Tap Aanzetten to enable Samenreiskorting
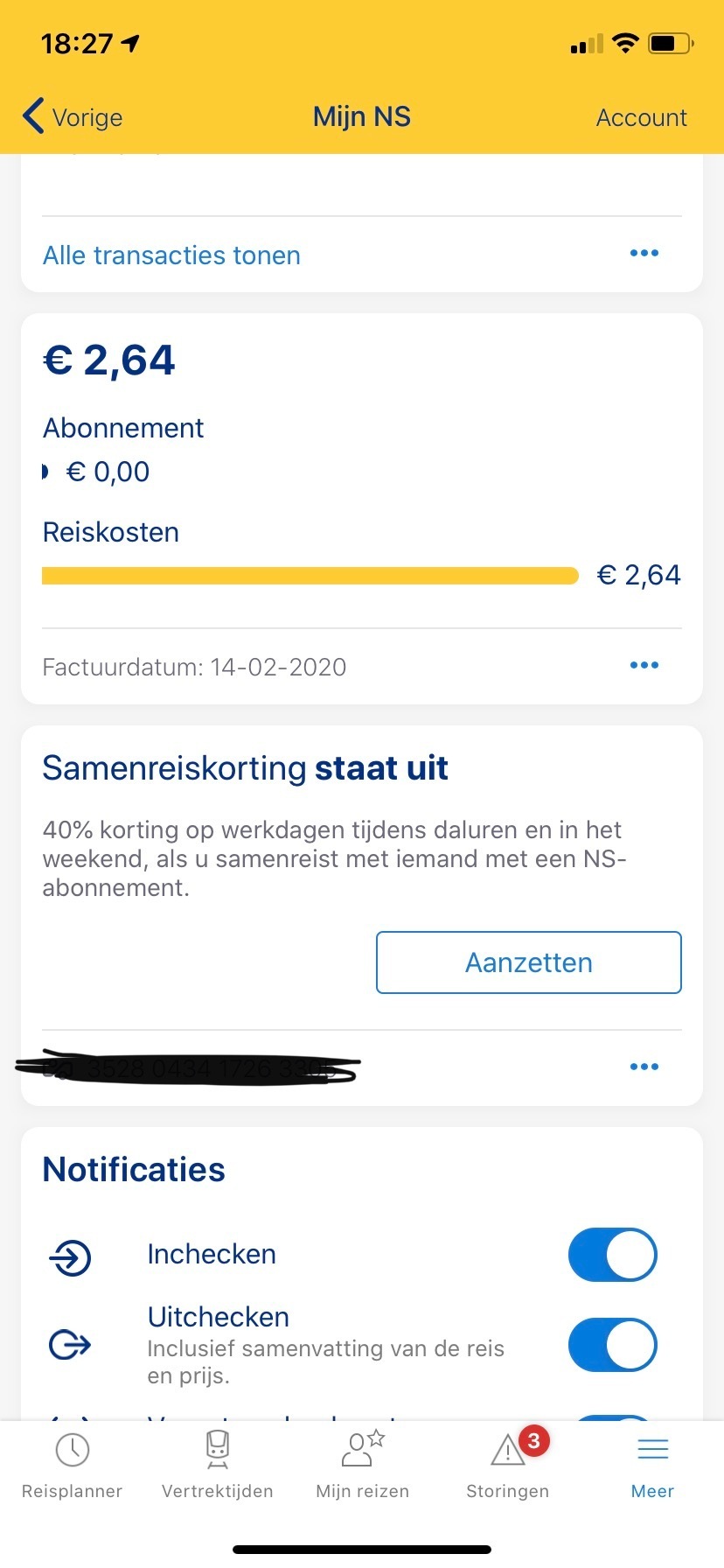724x1568 pixels. (x=528, y=962)
